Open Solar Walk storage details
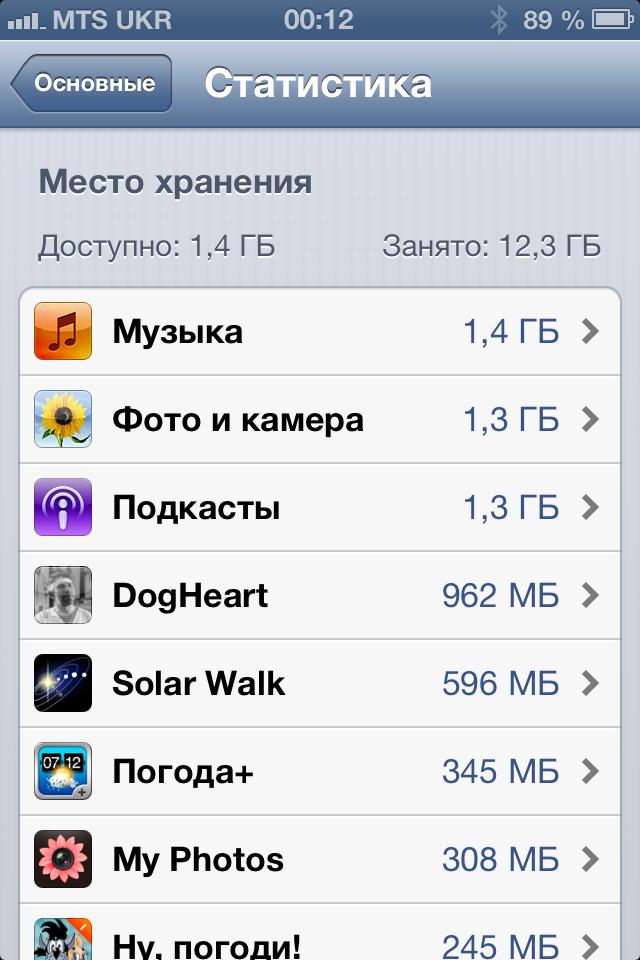The width and height of the screenshot is (640, 960). pyautogui.click(x=320, y=683)
